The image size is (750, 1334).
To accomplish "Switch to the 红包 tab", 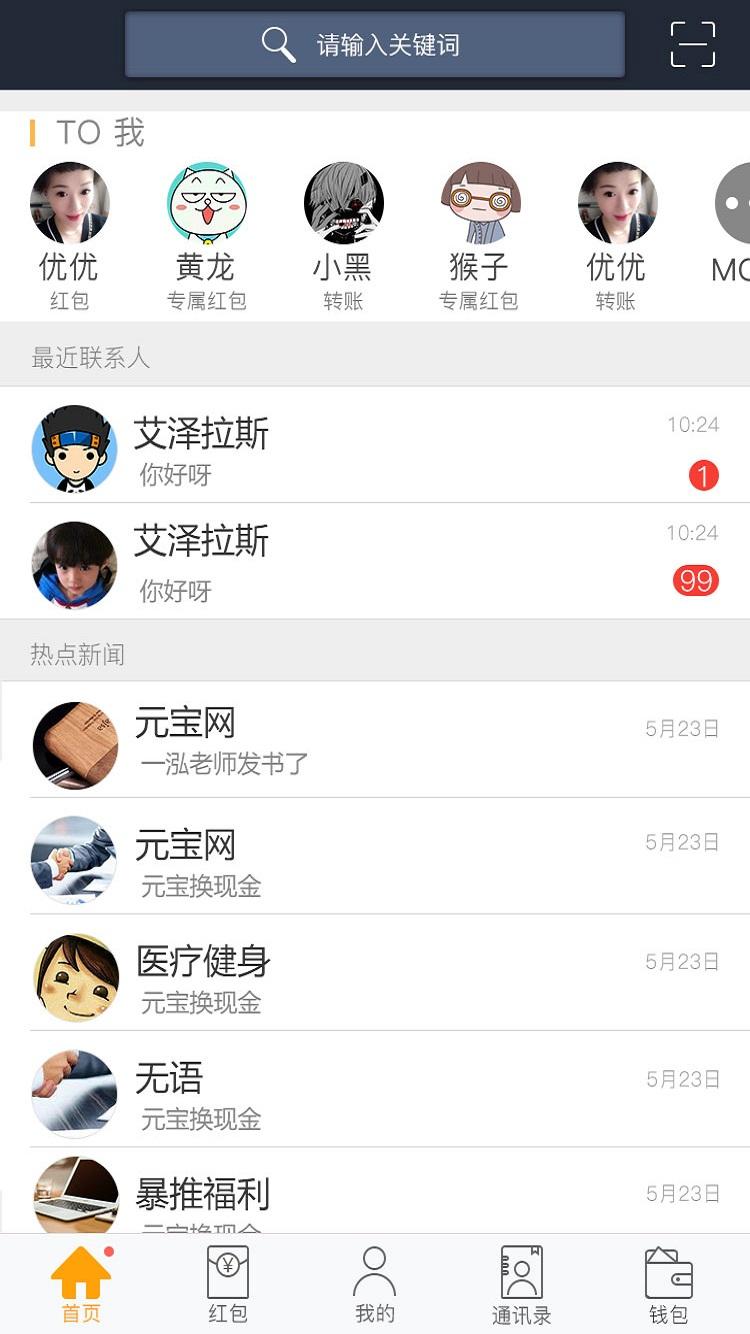I will tap(228, 1285).
